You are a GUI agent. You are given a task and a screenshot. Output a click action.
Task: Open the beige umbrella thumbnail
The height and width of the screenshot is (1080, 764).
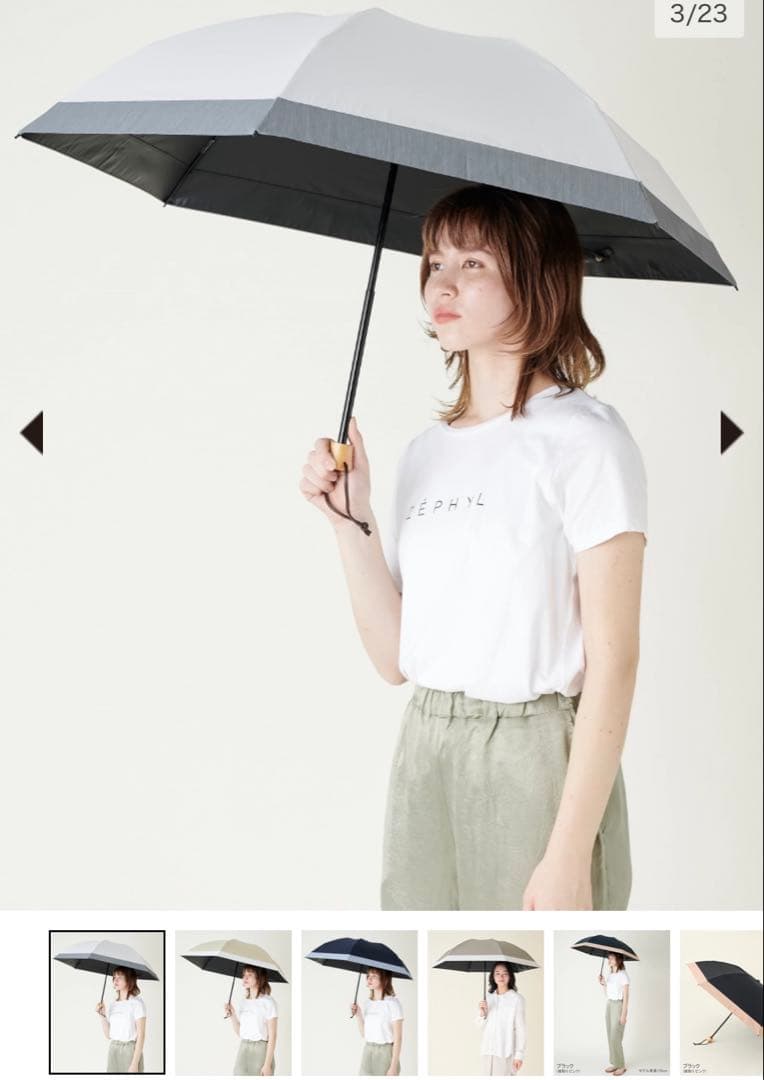(233, 1001)
